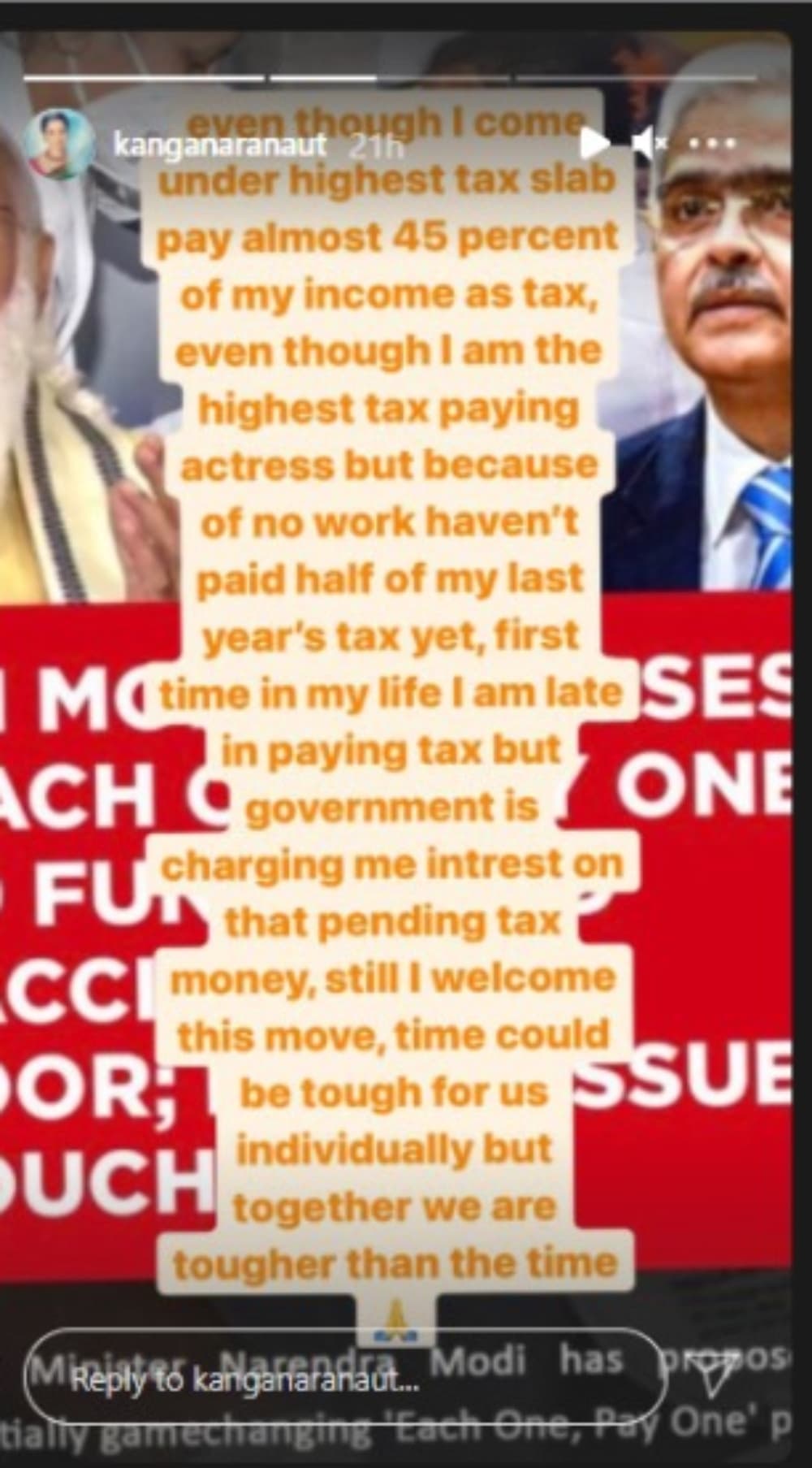Open the story's three-dot options menu
This screenshot has height=1468, width=812.
tap(714, 143)
